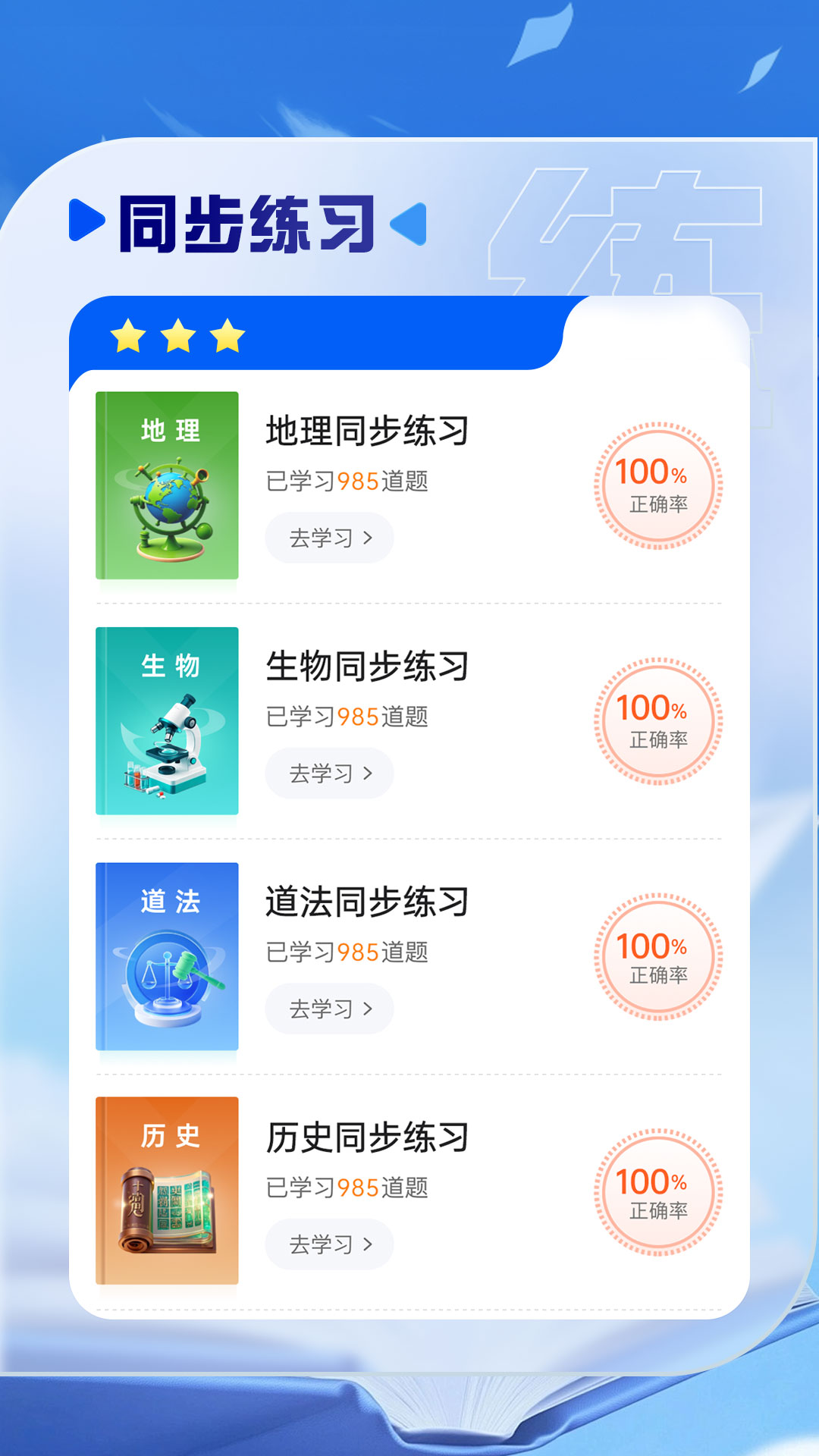Select the Geography globe book cover icon
The width and height of the screenshot is (819, 1456).
[166, 485]
